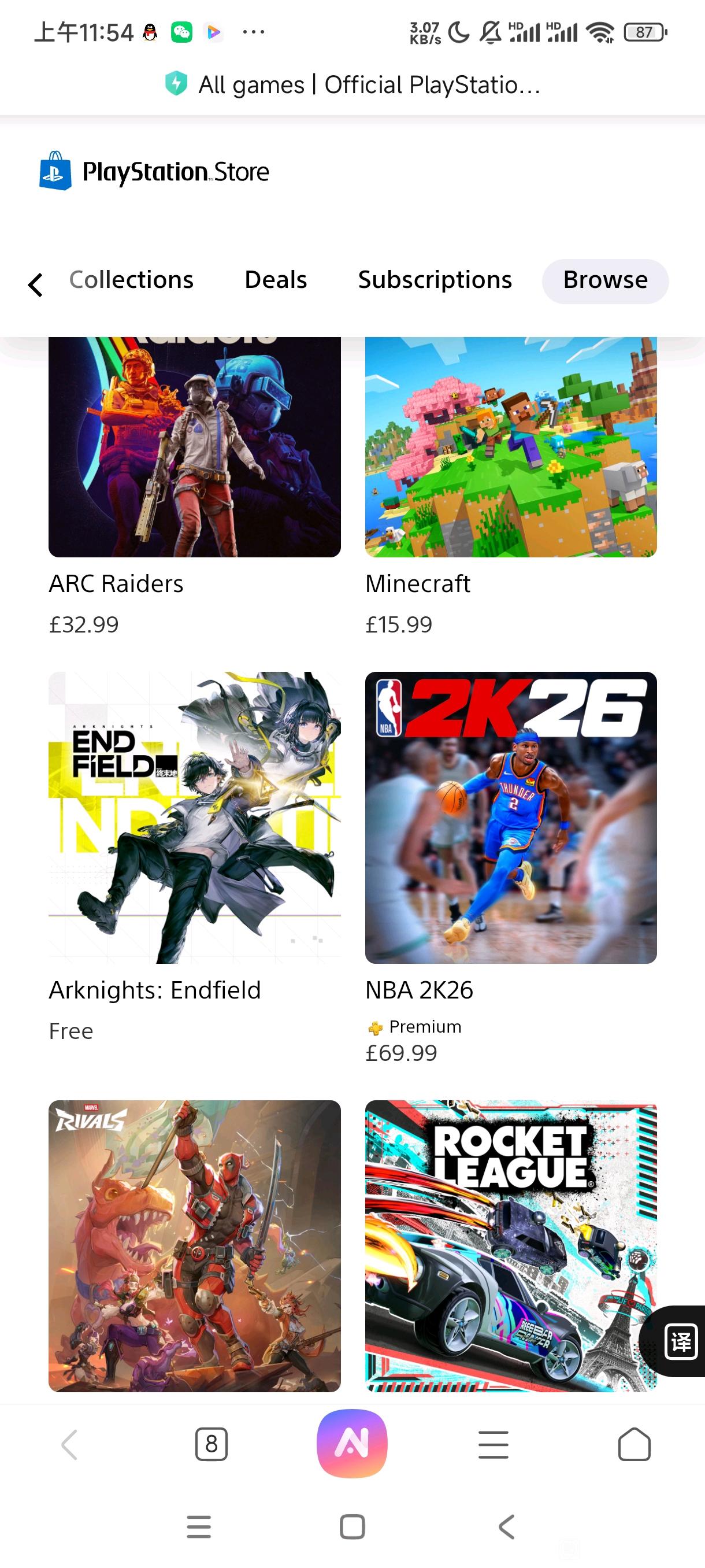
Task: Open the PlayStation Store home logo
Action: (x=154, y=172)
